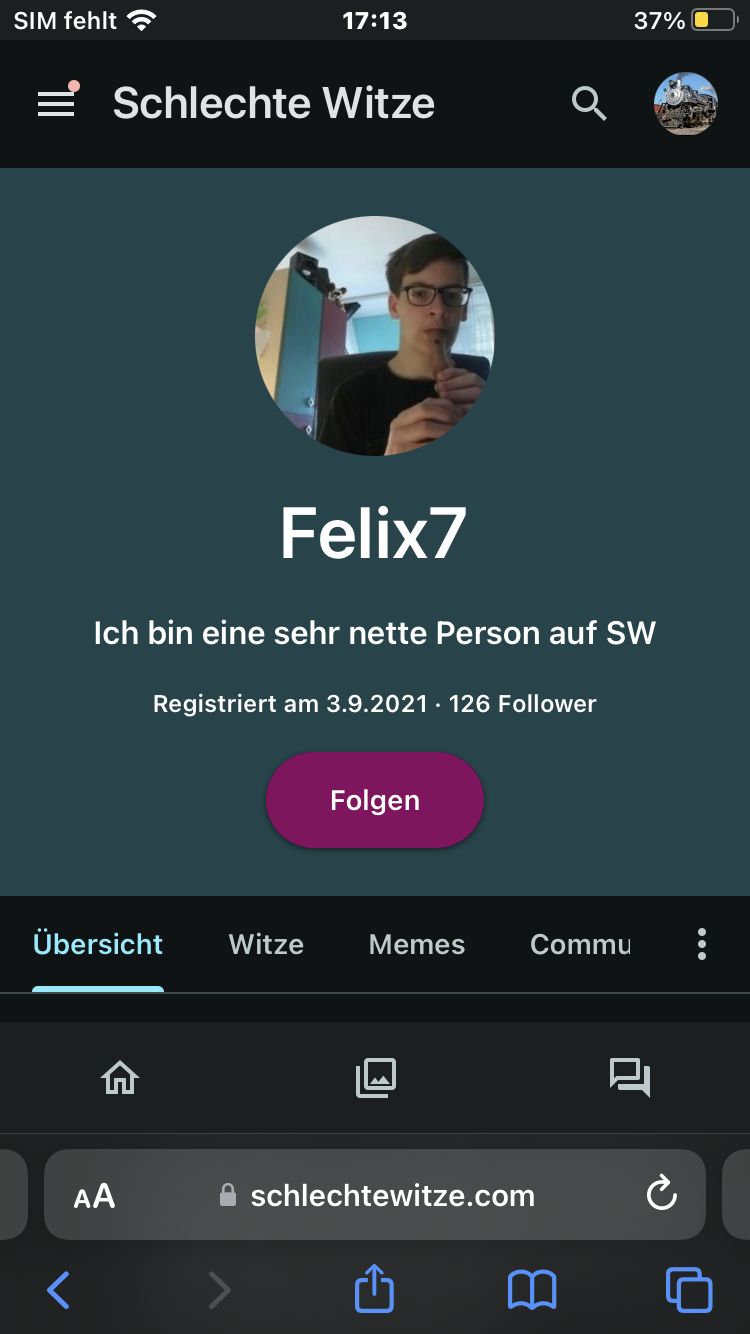The image size is (750, 1334).
Task: Tap the schlechtewitze.com address field
Action: pos(392,1196)
